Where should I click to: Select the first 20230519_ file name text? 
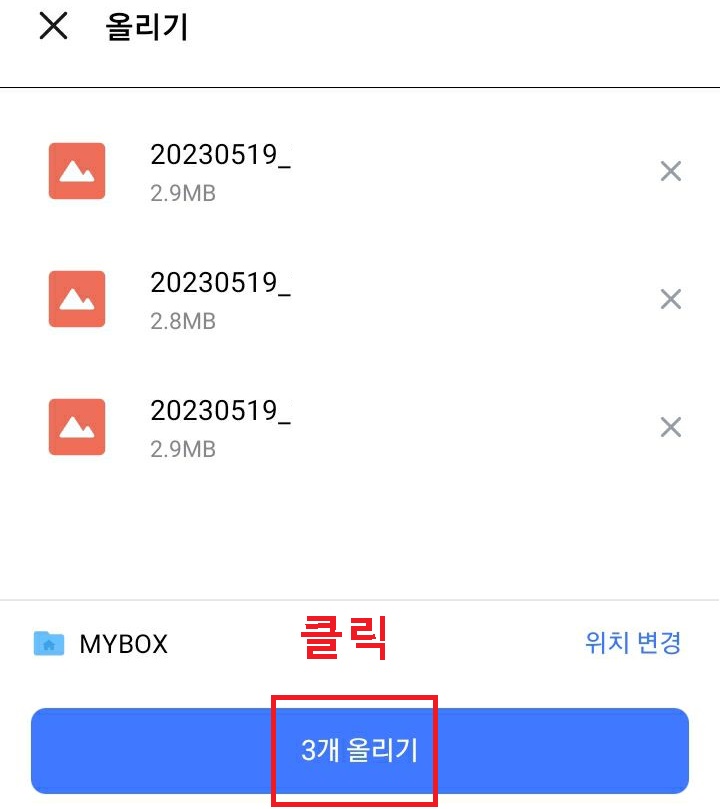pyautogui.click(x=221, y=155)
